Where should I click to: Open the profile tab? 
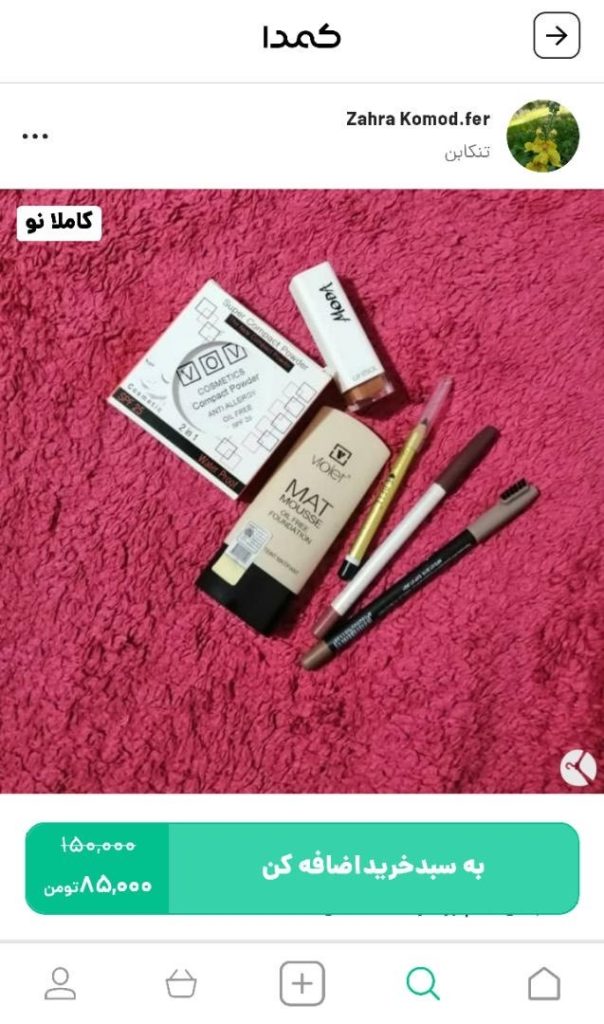[60, 984]
